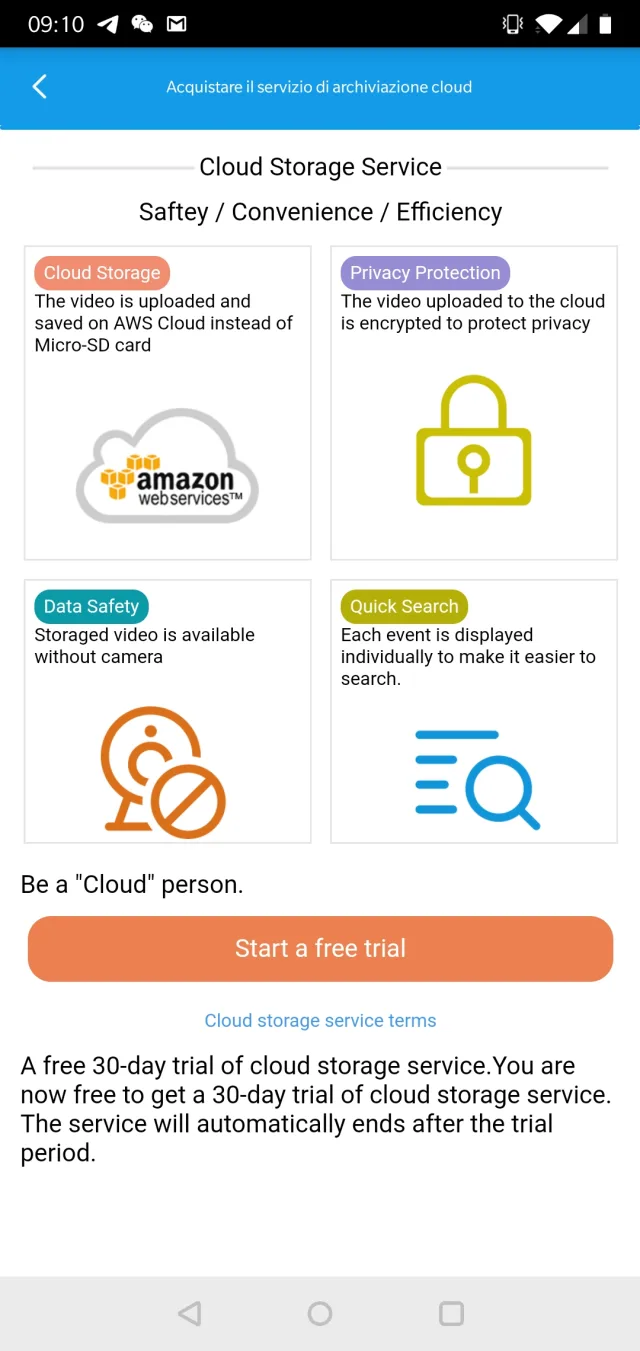
Task: Go to the home screen
Action: [x=320, y=1313]
